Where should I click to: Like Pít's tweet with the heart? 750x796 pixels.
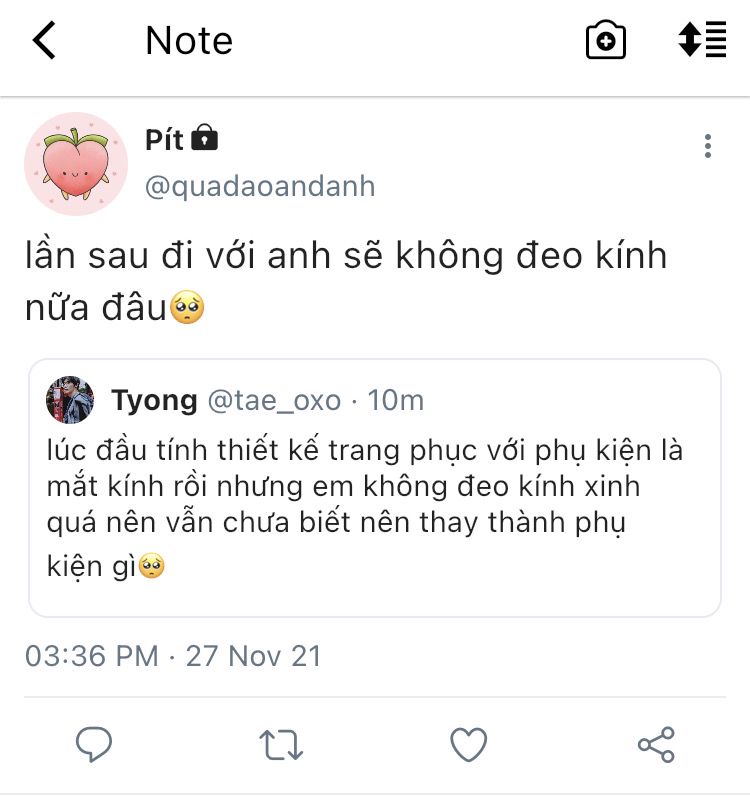(x=468, y=745)
